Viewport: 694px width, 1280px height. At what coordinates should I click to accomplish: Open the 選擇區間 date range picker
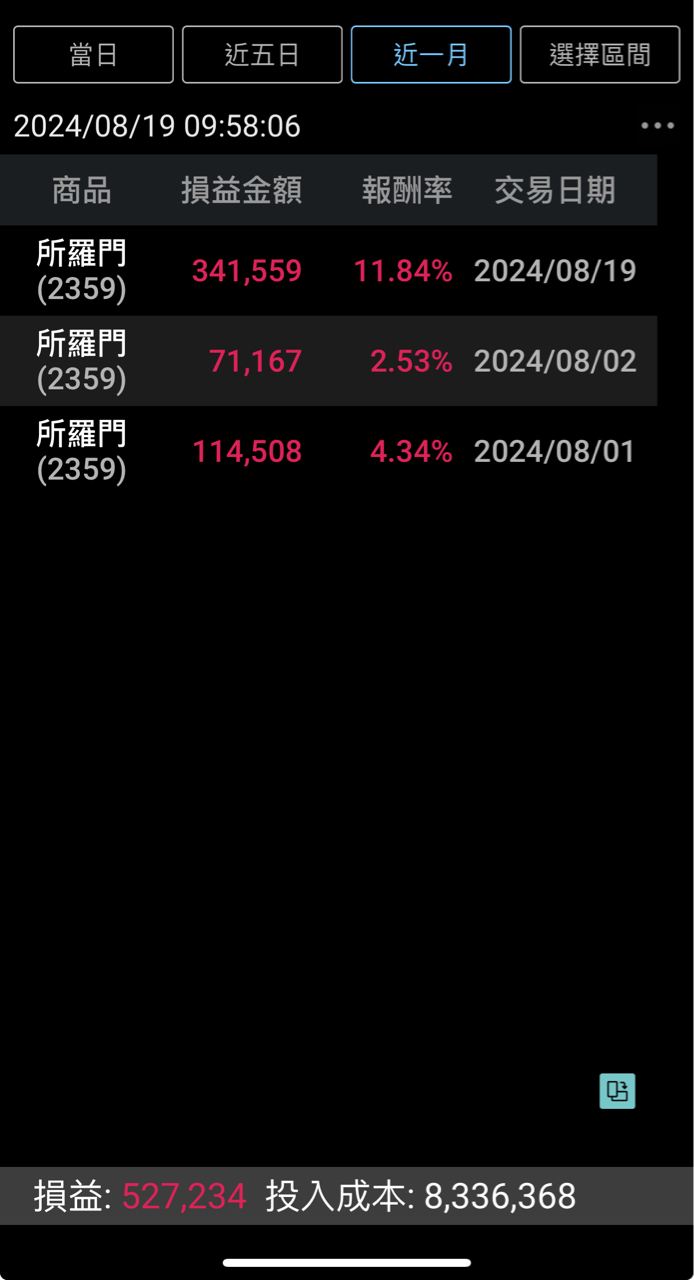tap(600, 54)
